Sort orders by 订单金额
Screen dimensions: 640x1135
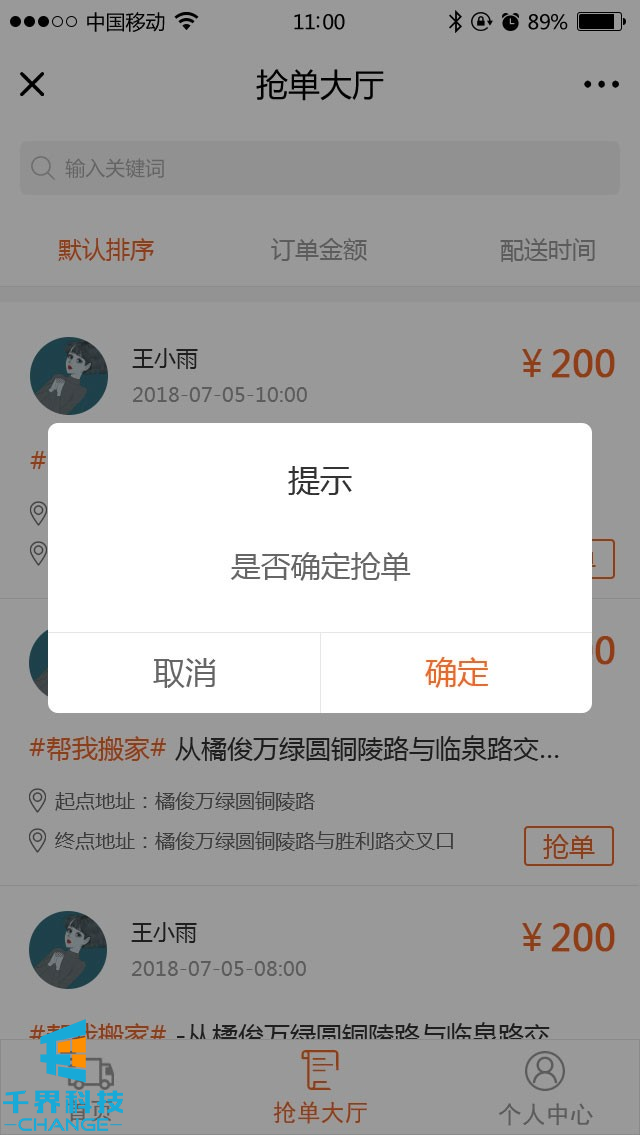pos(319,249)
